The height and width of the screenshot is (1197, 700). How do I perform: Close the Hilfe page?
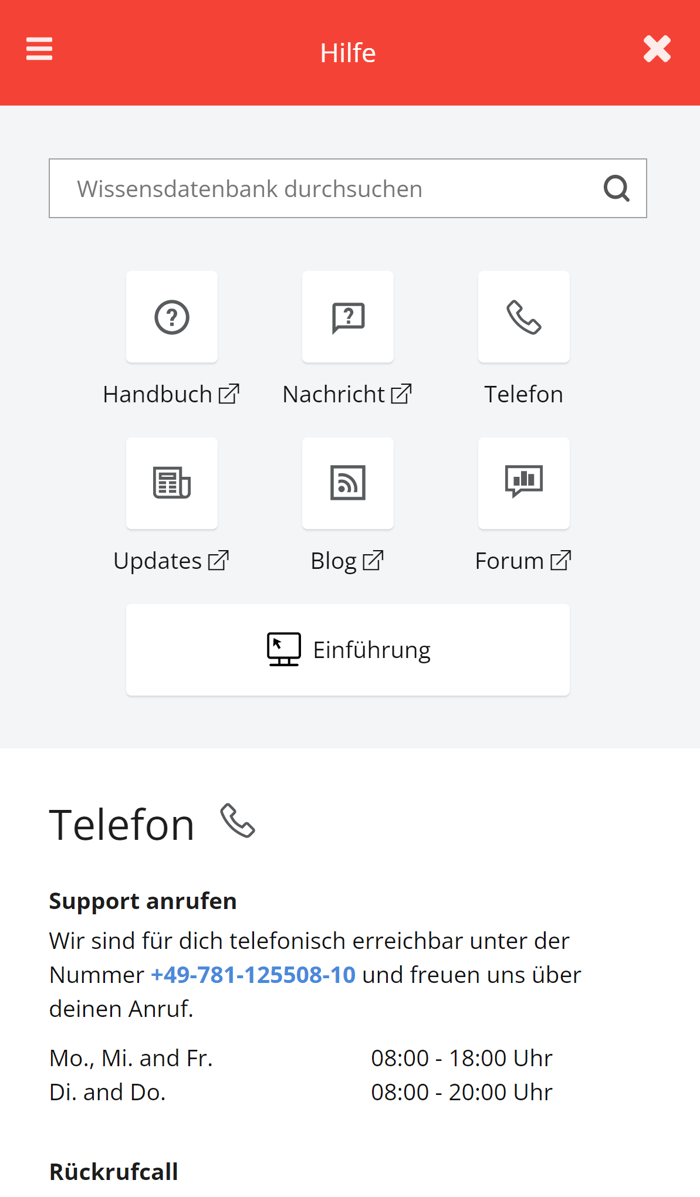tap(657, 49)
